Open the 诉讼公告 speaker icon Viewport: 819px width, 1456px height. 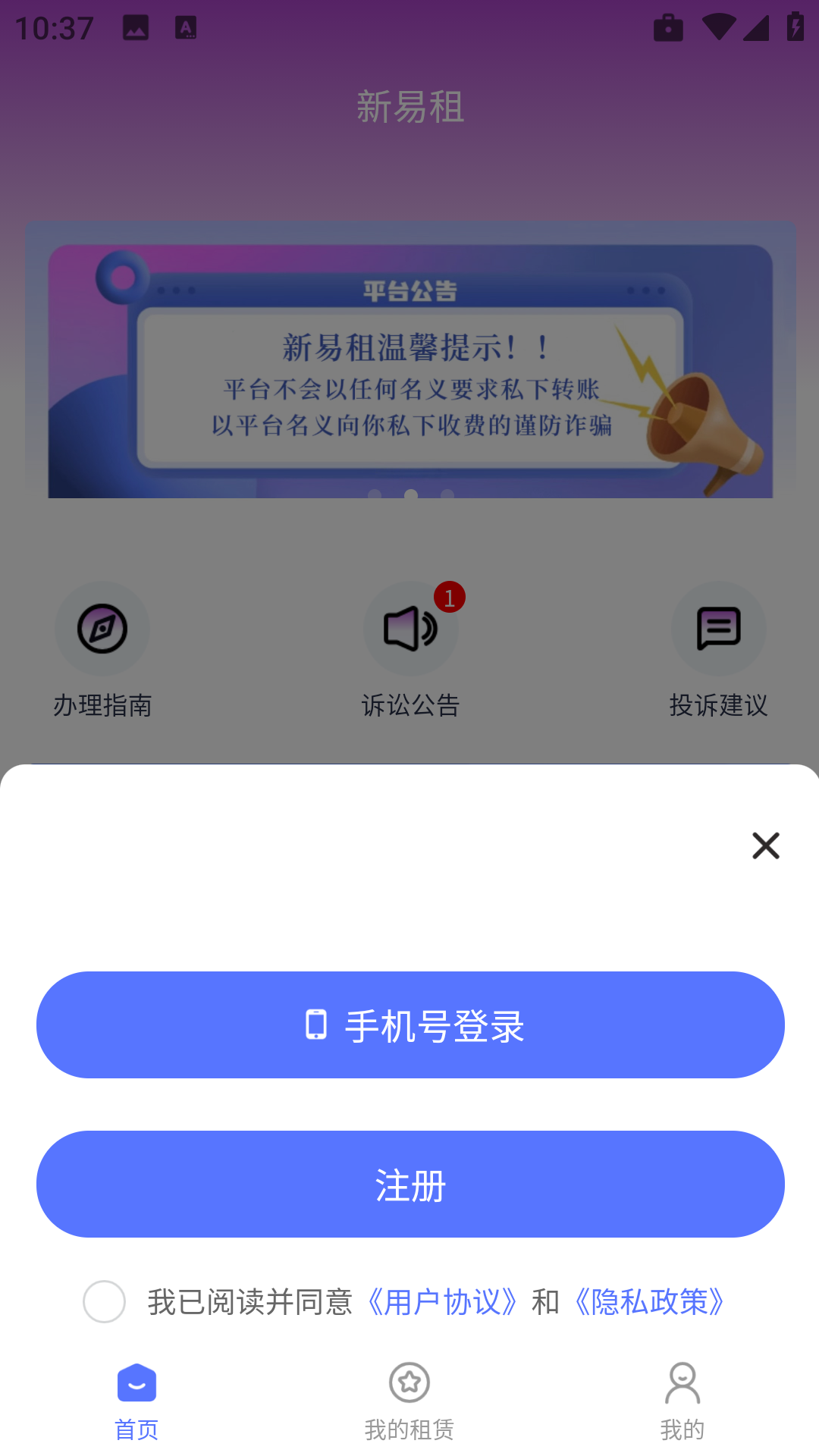pyautogui.click(x=410, y=629)
